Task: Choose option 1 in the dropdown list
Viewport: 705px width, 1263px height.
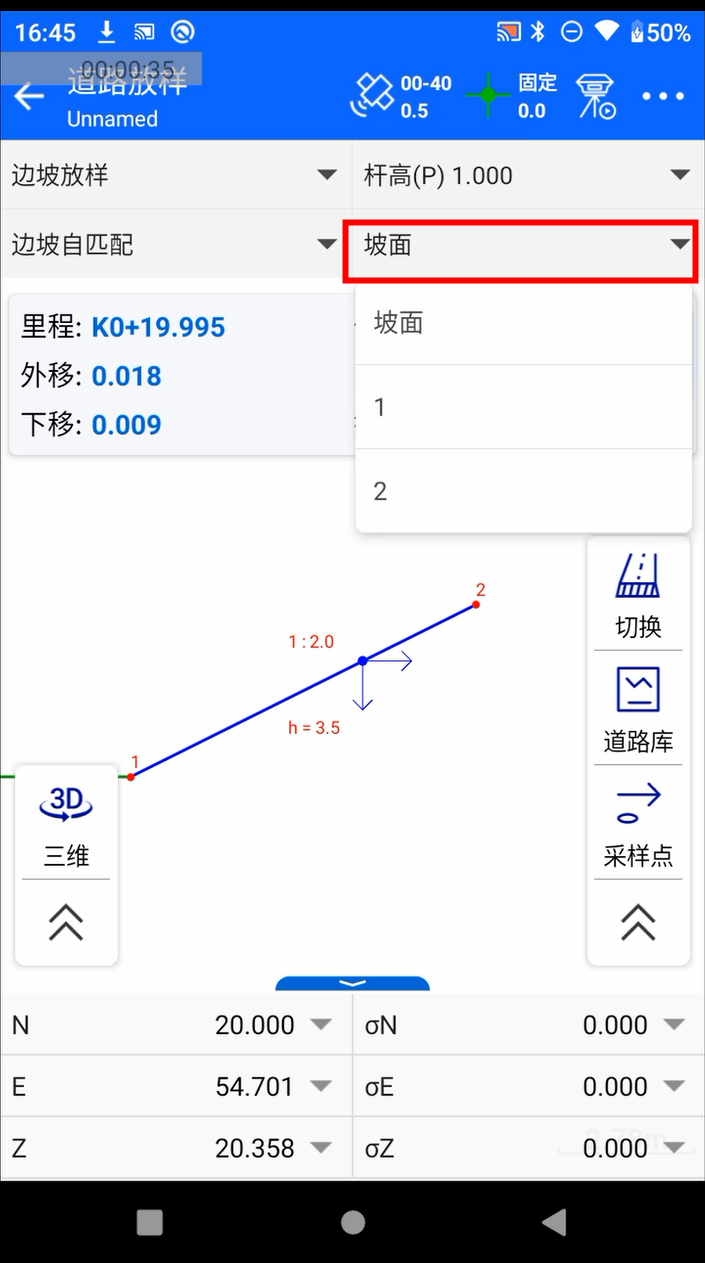Action: coord(523,407)
